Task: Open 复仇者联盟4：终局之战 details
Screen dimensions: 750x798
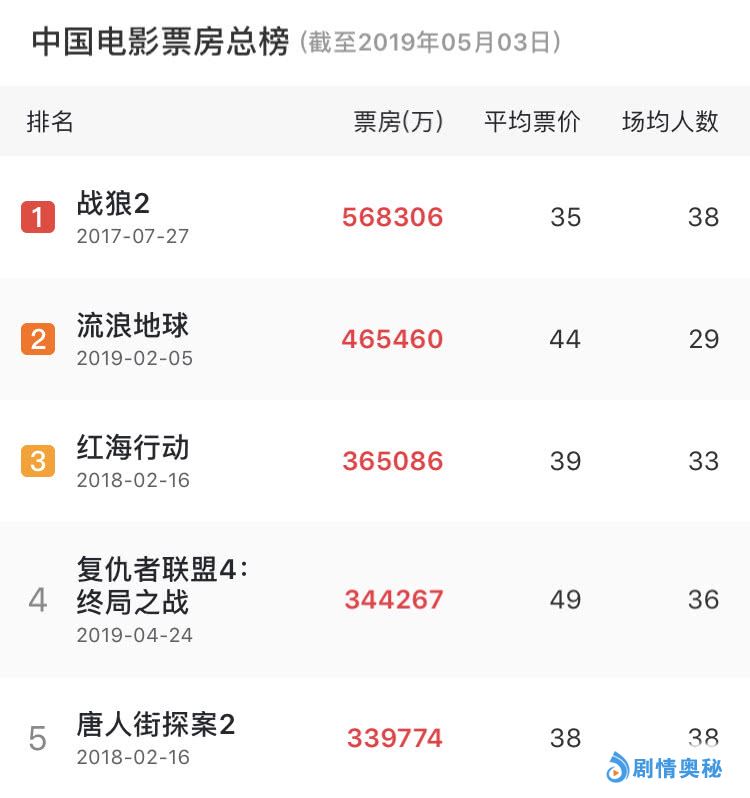Action: tap(160, 586)
